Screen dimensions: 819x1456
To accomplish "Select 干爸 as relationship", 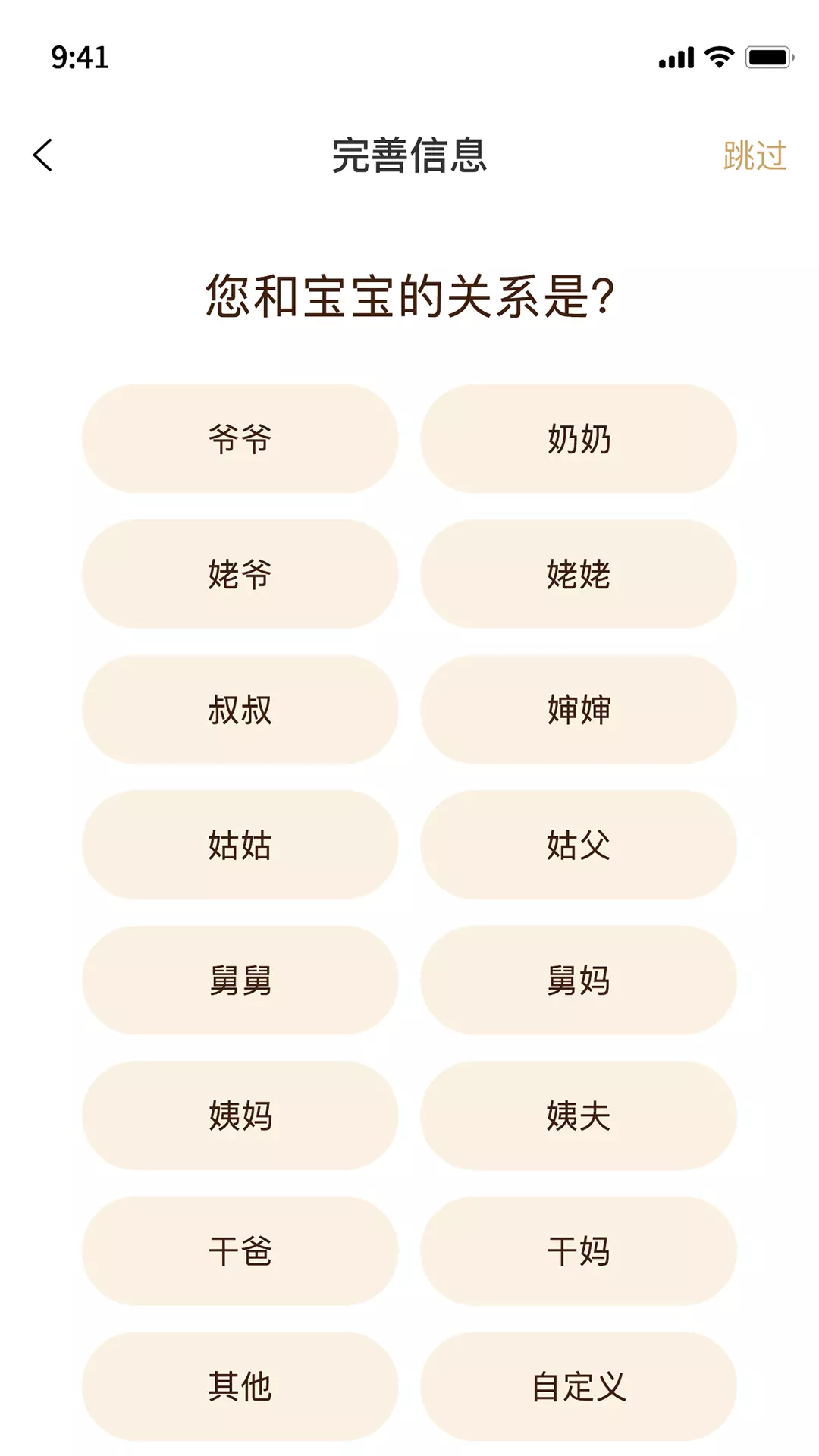I will click(x=240, y=1251).
